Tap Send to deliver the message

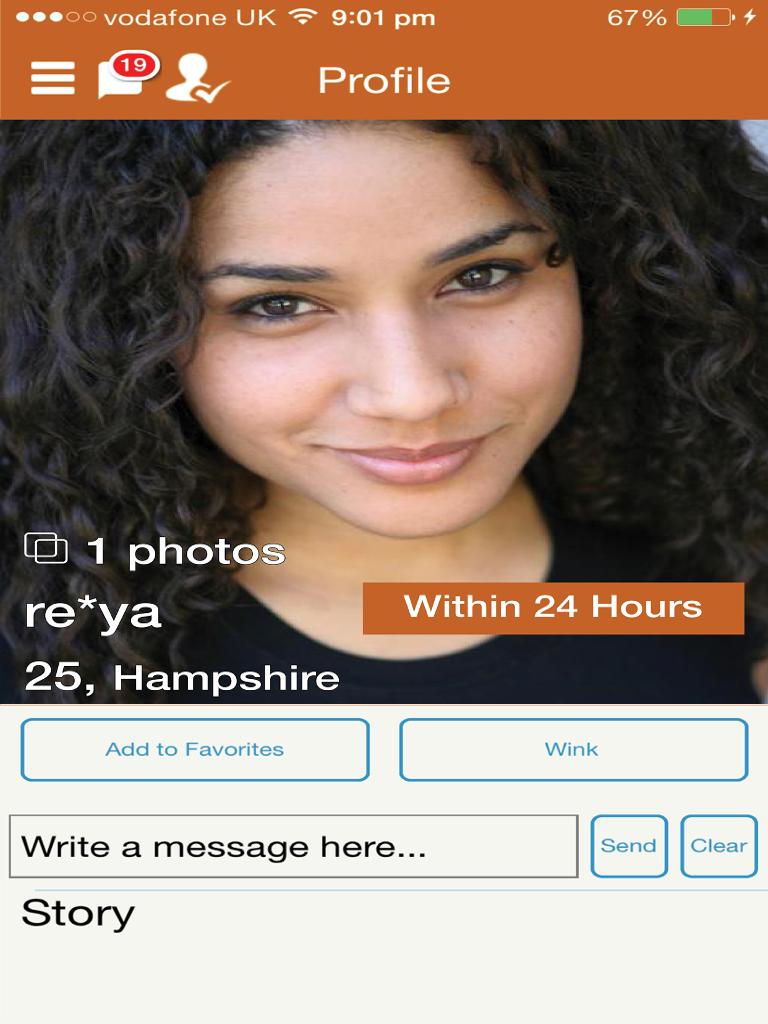[x=628, y=846]
